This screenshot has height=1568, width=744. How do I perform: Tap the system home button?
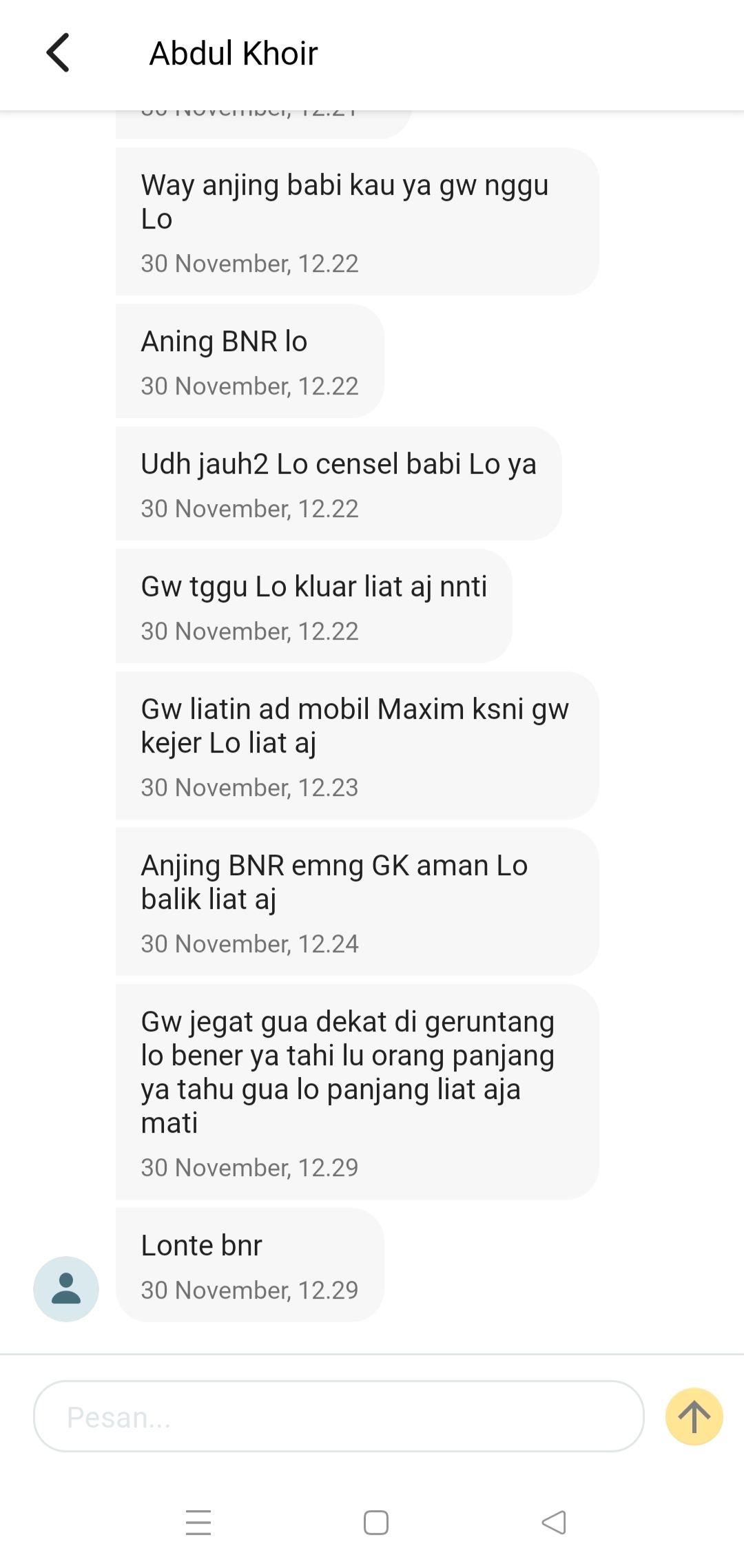point(375,1523)
